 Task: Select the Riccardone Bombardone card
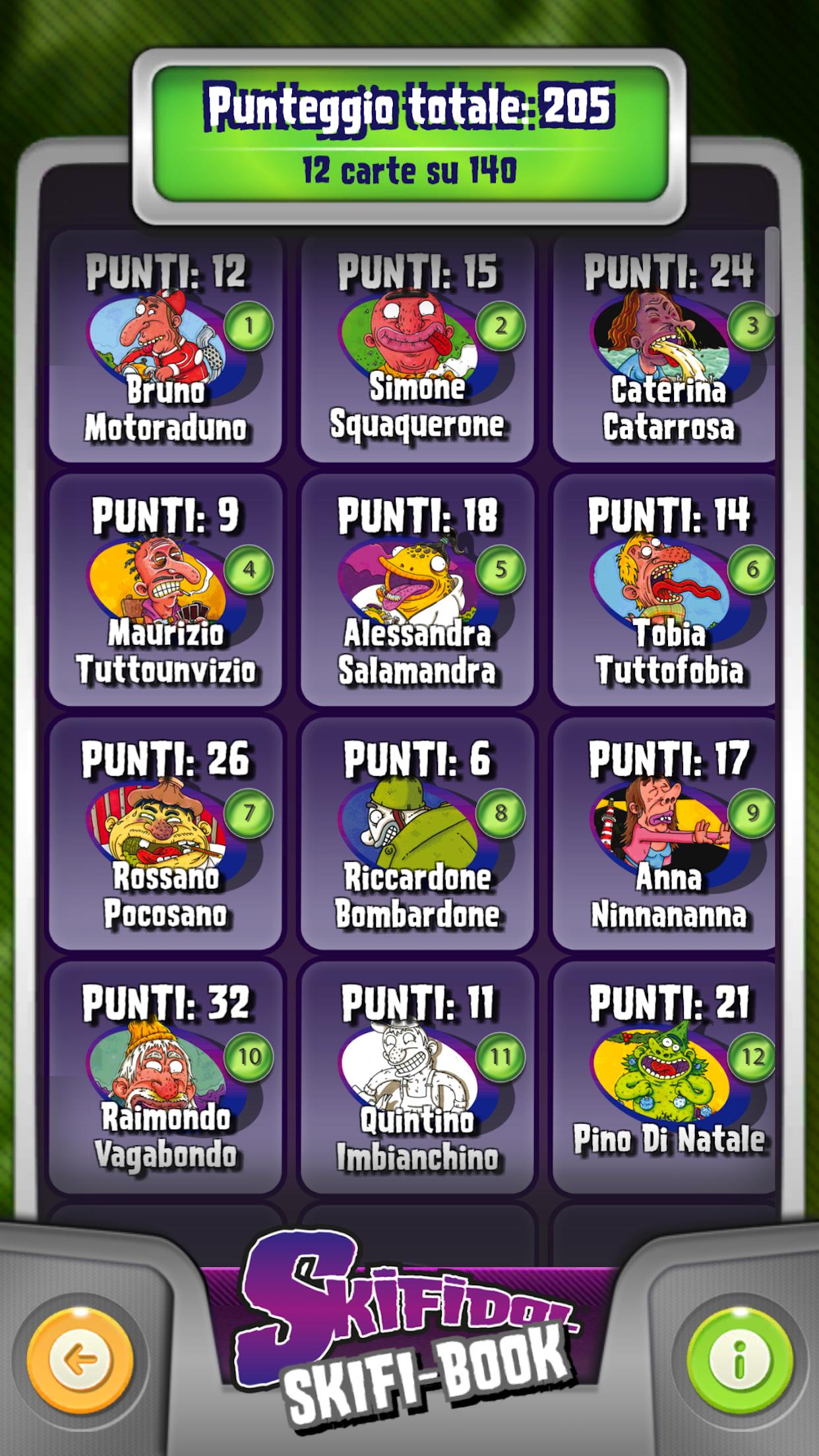pos(417,834)
